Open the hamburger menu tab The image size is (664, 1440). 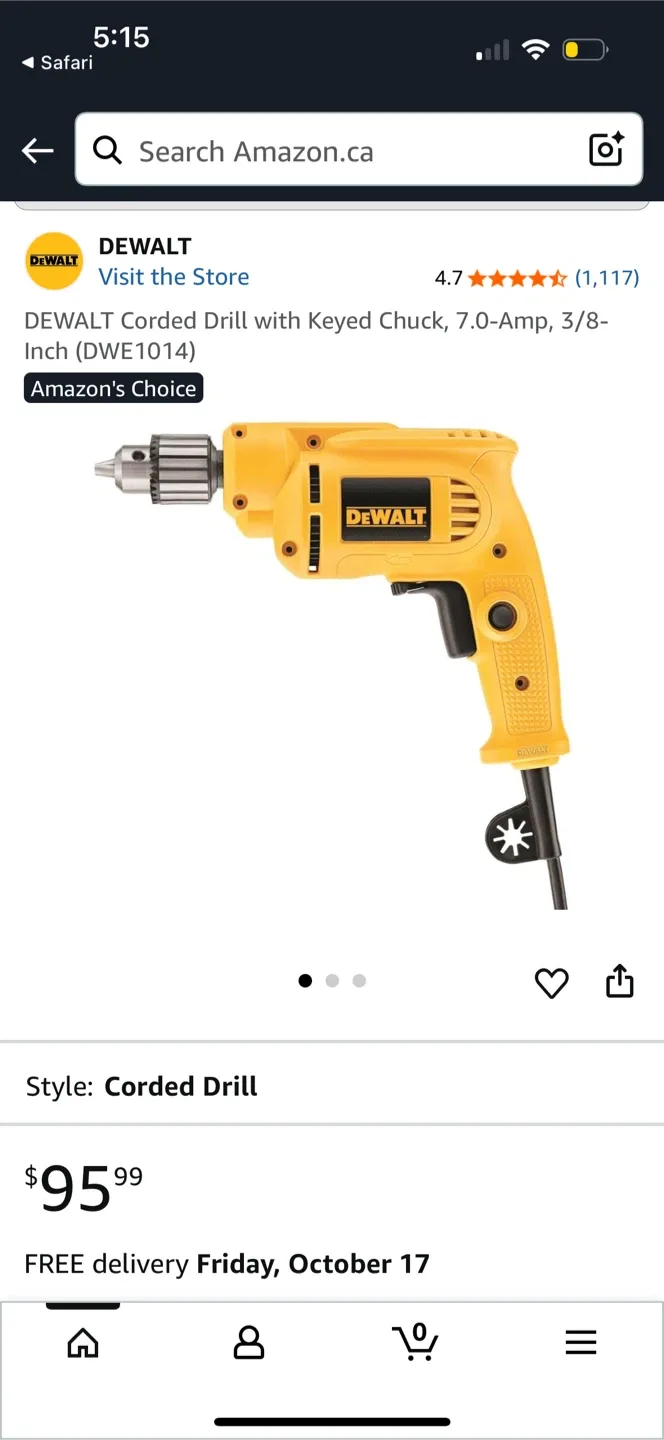[580, 1342]
